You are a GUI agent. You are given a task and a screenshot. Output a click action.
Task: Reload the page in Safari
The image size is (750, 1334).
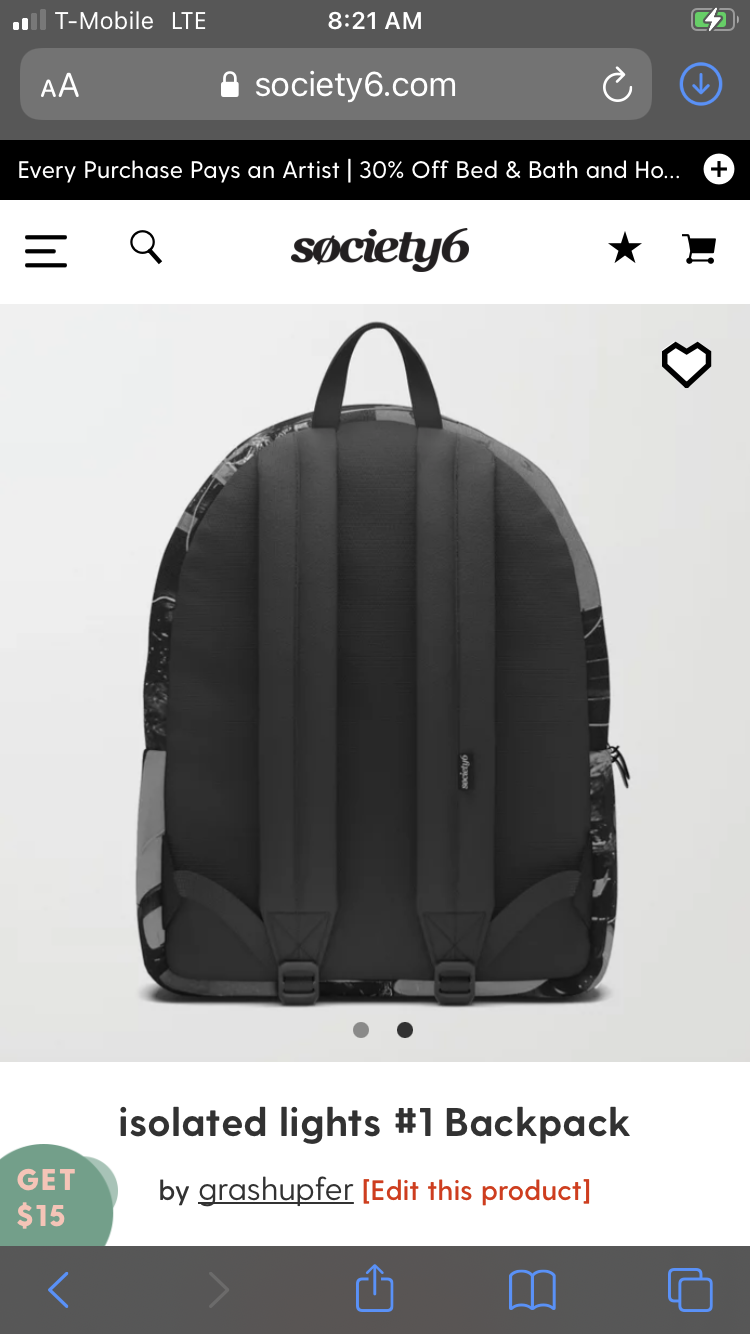(617, 86)
